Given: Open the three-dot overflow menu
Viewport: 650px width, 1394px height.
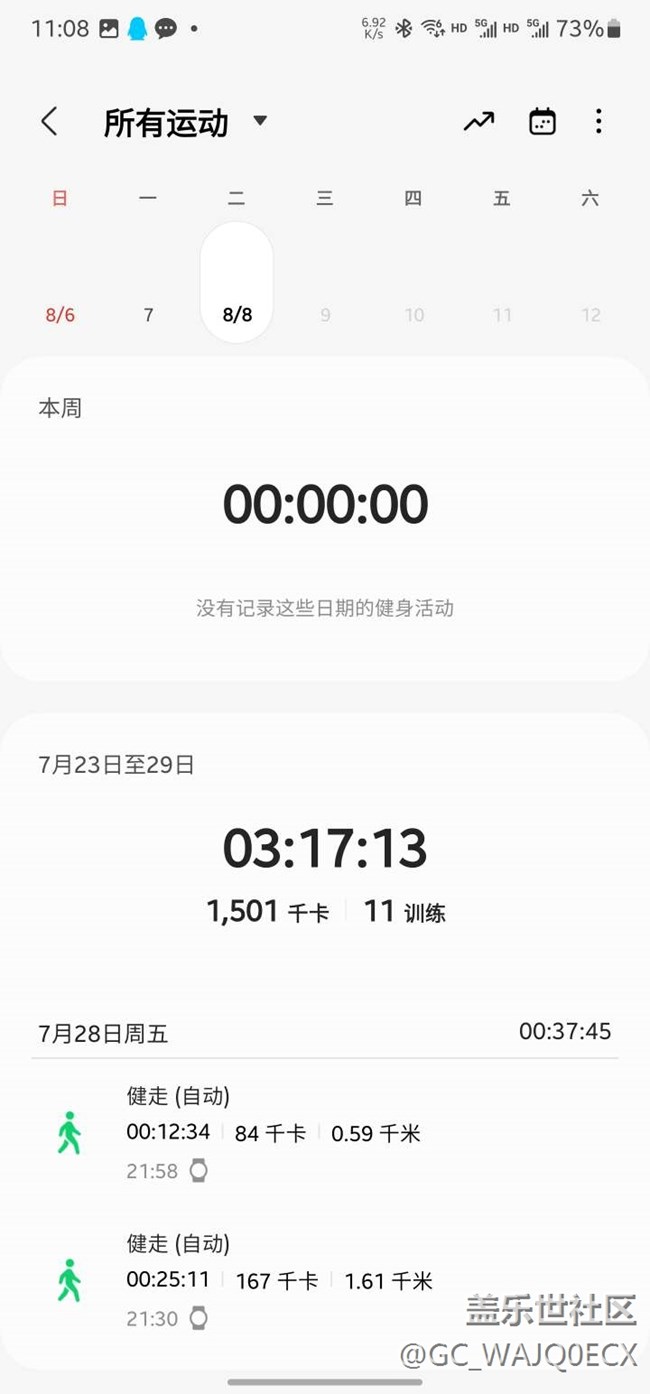Looking at the screenshot, I should click(598, 122).
